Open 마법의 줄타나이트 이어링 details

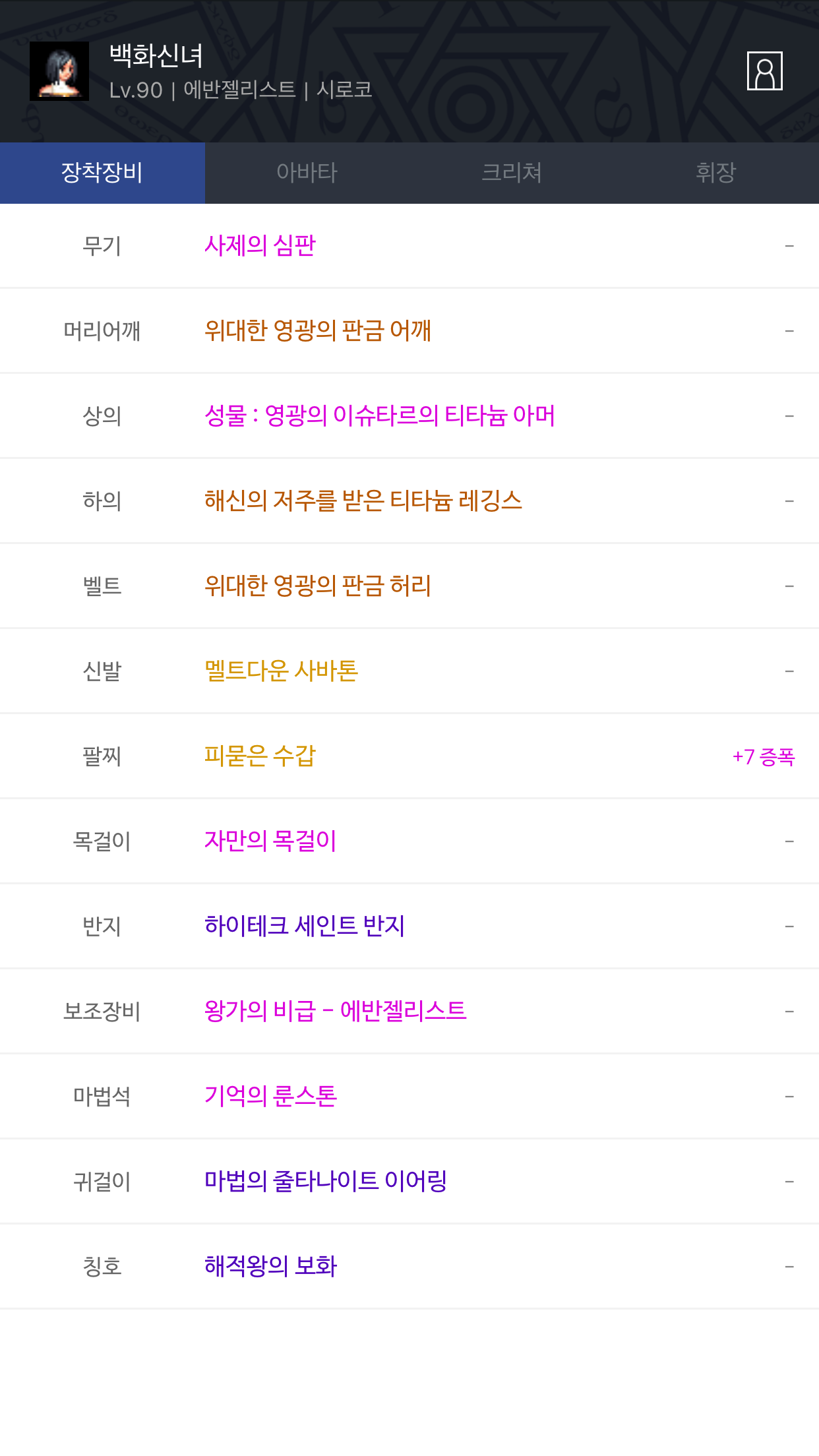pos(325,1181)
